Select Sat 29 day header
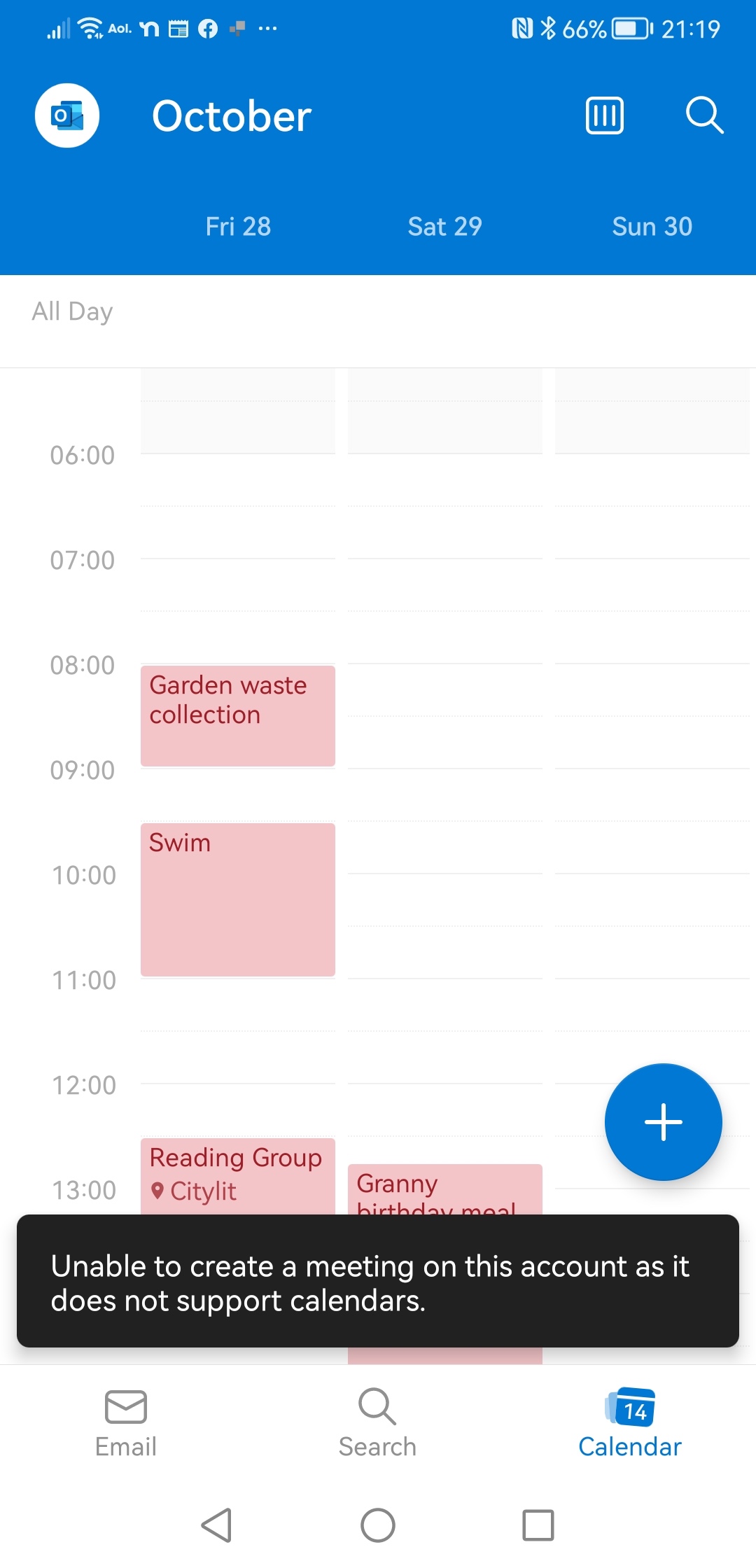This screenshot has width=756, height=1568. click(444, 226)
